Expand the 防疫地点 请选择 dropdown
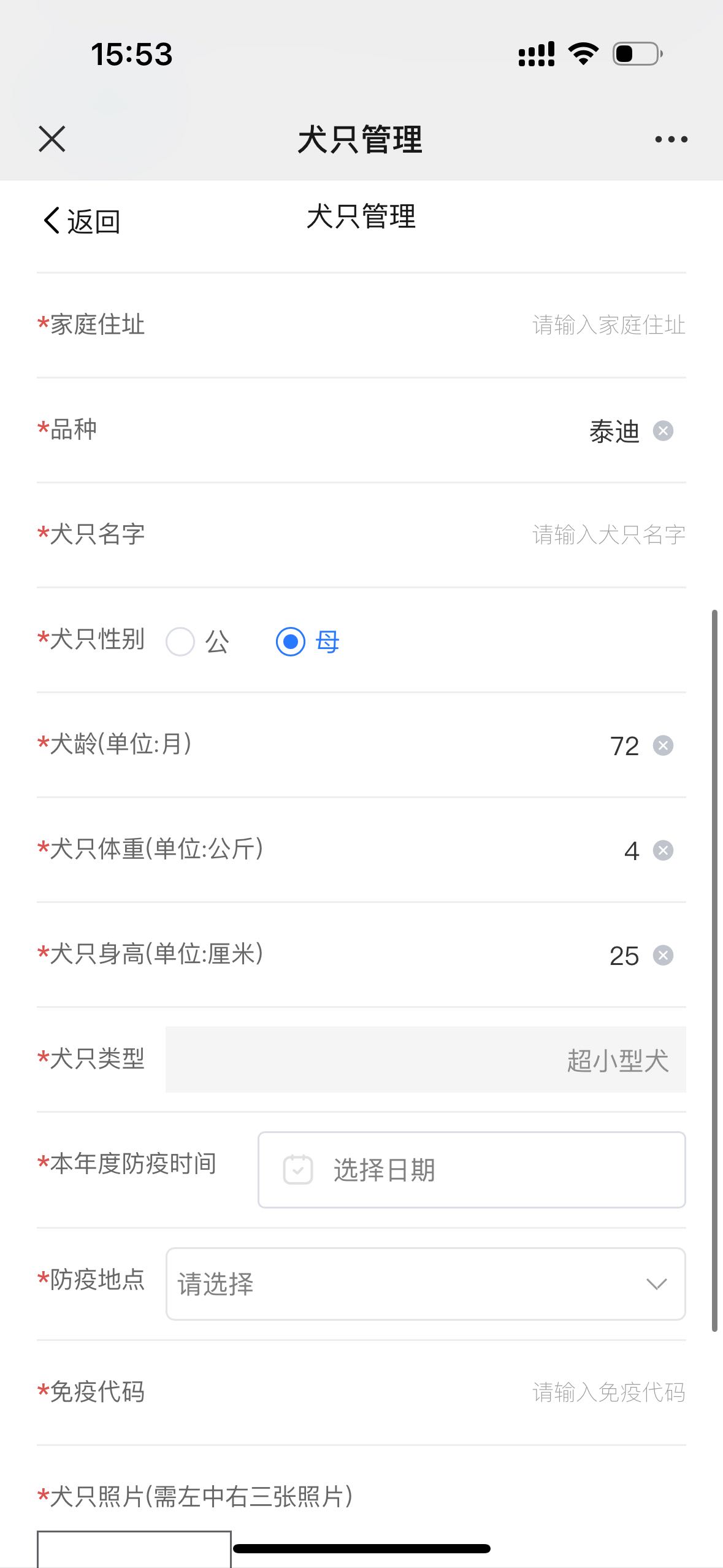723x1568 pixels. 426,1284
